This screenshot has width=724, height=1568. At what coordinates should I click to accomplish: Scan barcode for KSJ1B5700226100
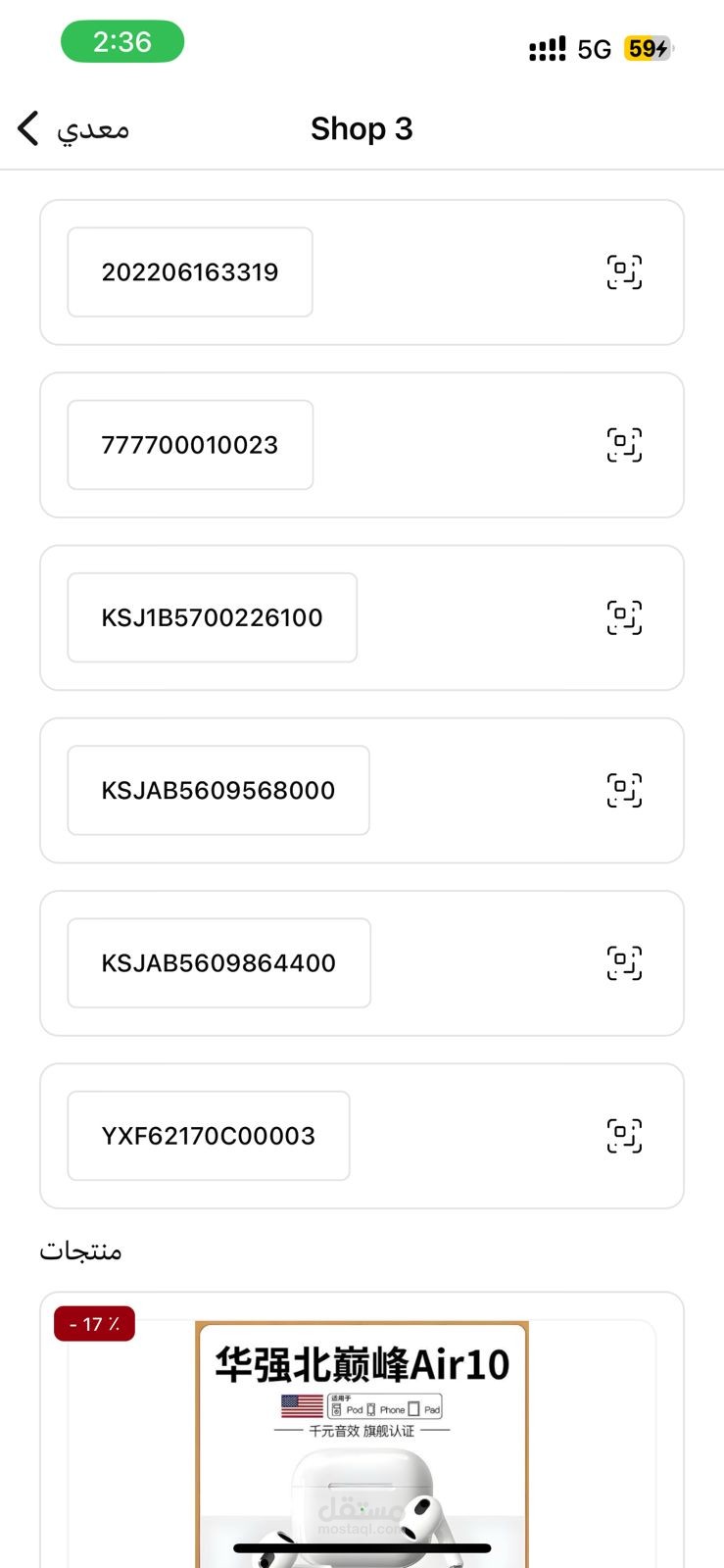click(624, 617)
